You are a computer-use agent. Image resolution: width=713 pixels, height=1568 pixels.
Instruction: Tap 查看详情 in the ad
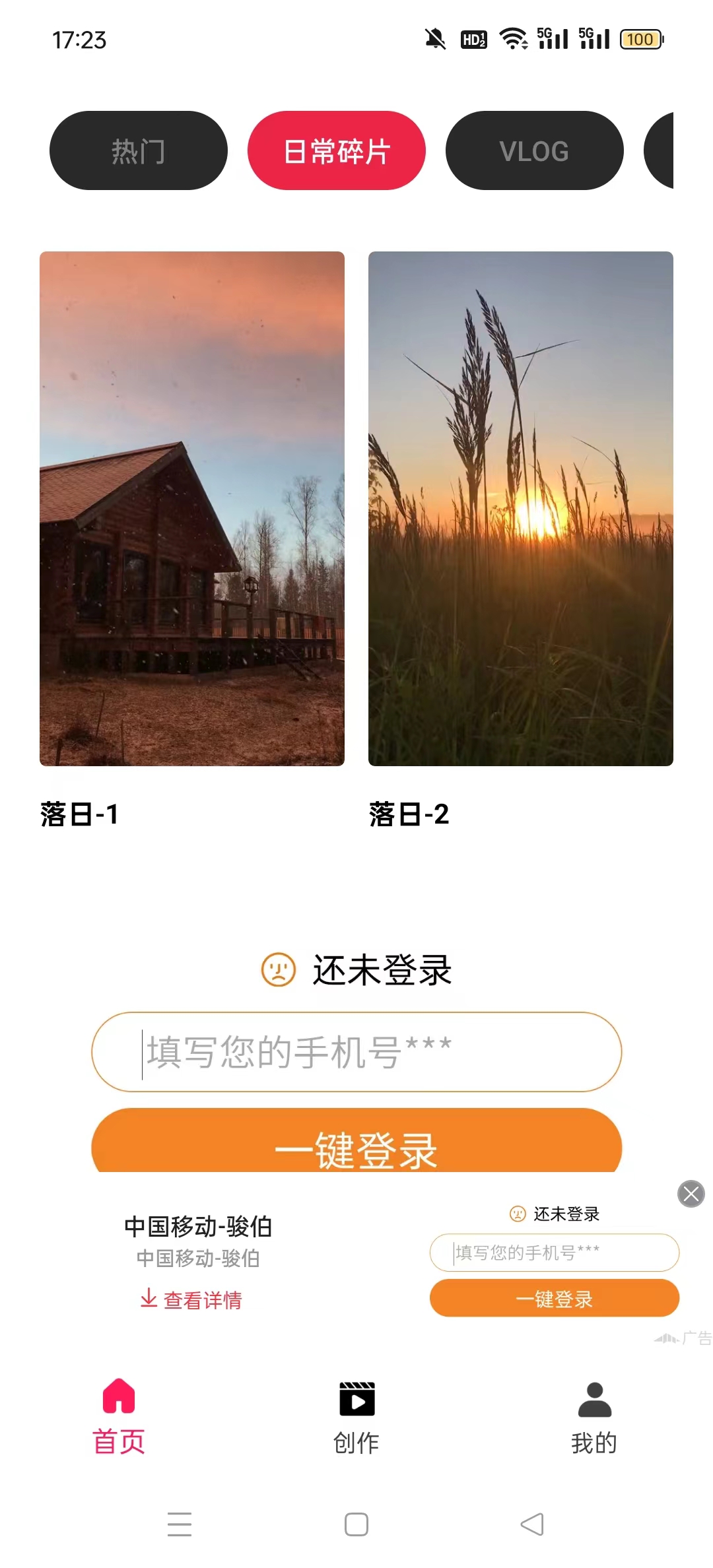tap(191, 1299)
